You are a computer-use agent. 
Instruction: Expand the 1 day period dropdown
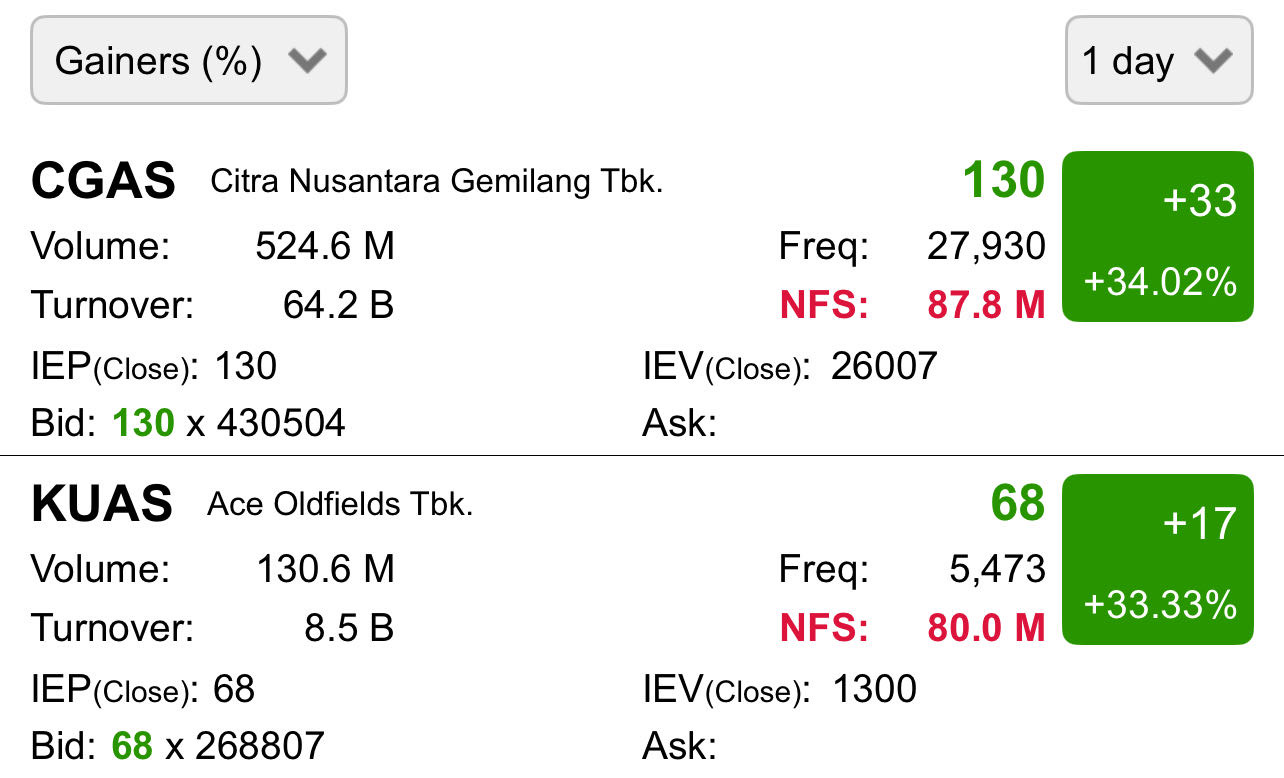coord(1158,61)
